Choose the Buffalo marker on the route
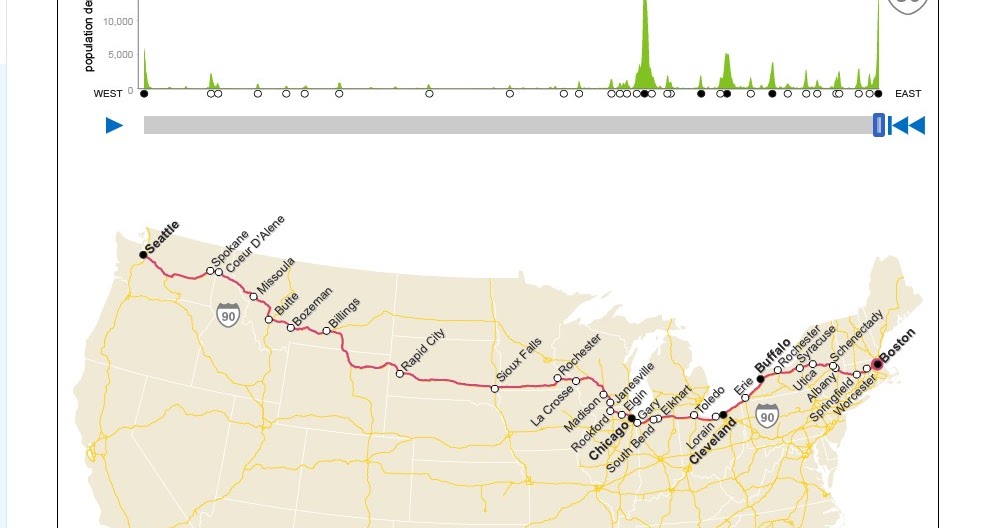The width and height of the screenshot is (1007, 528). [x=761, y=379]
